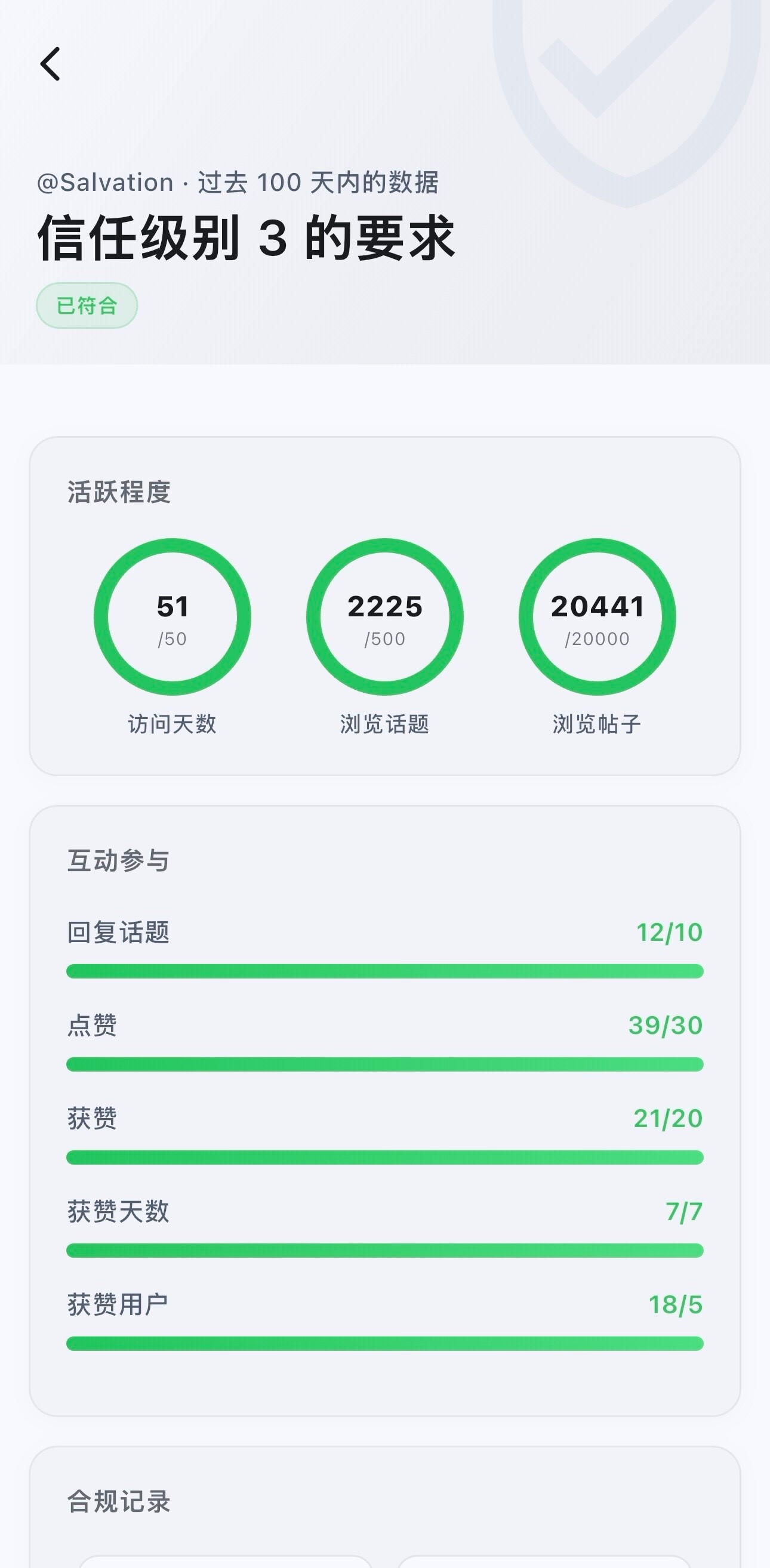Go back using the top-left arrow
Screen dimensions: 770x1568
click(x=51, y=64)
